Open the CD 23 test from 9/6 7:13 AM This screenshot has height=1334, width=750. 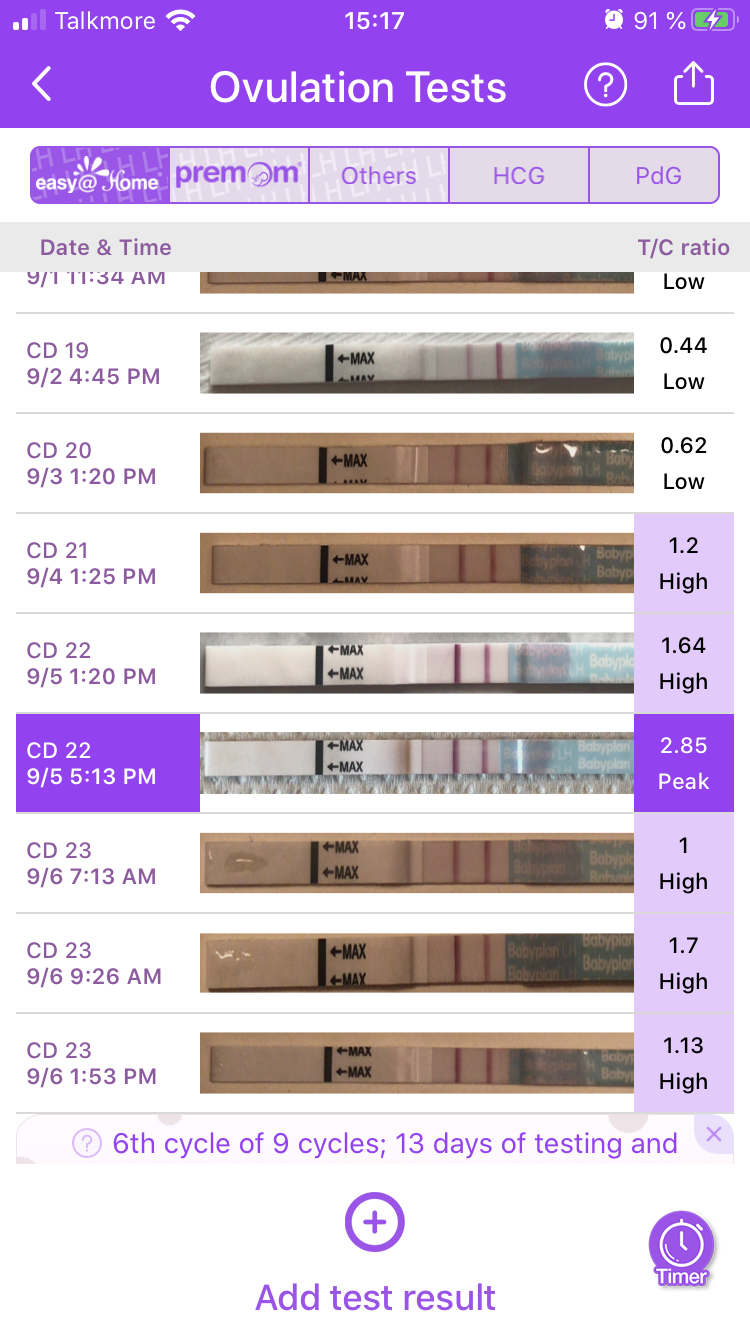(x=375, y=863)
